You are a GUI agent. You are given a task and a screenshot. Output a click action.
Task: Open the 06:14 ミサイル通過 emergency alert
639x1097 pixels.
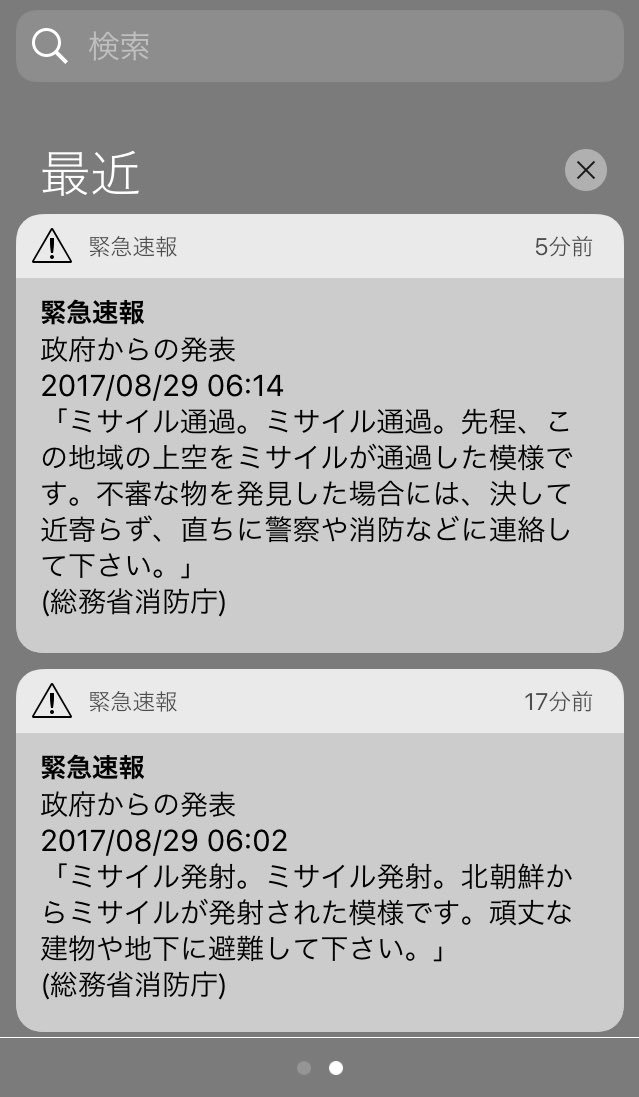(320, 433)
